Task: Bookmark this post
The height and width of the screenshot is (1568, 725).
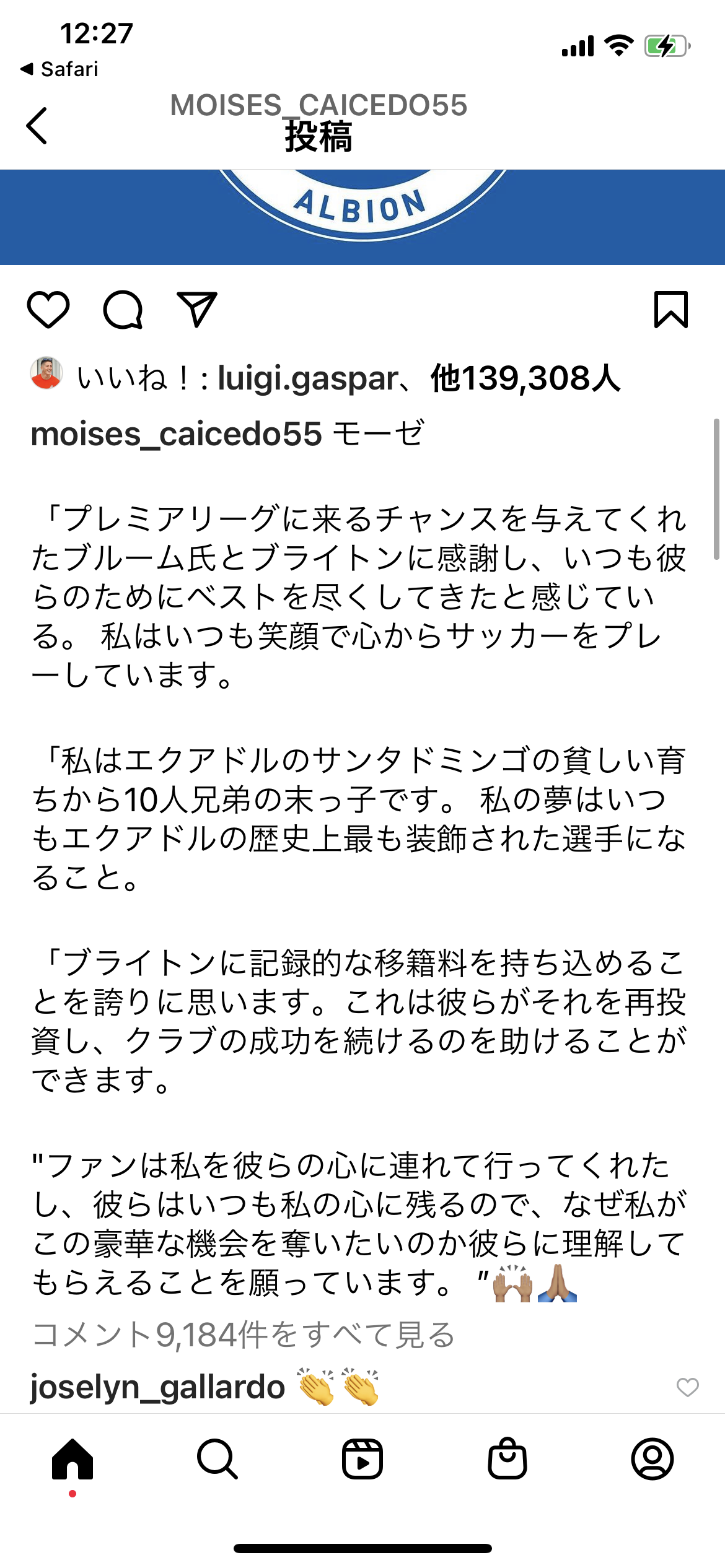Action: (670, 310)
